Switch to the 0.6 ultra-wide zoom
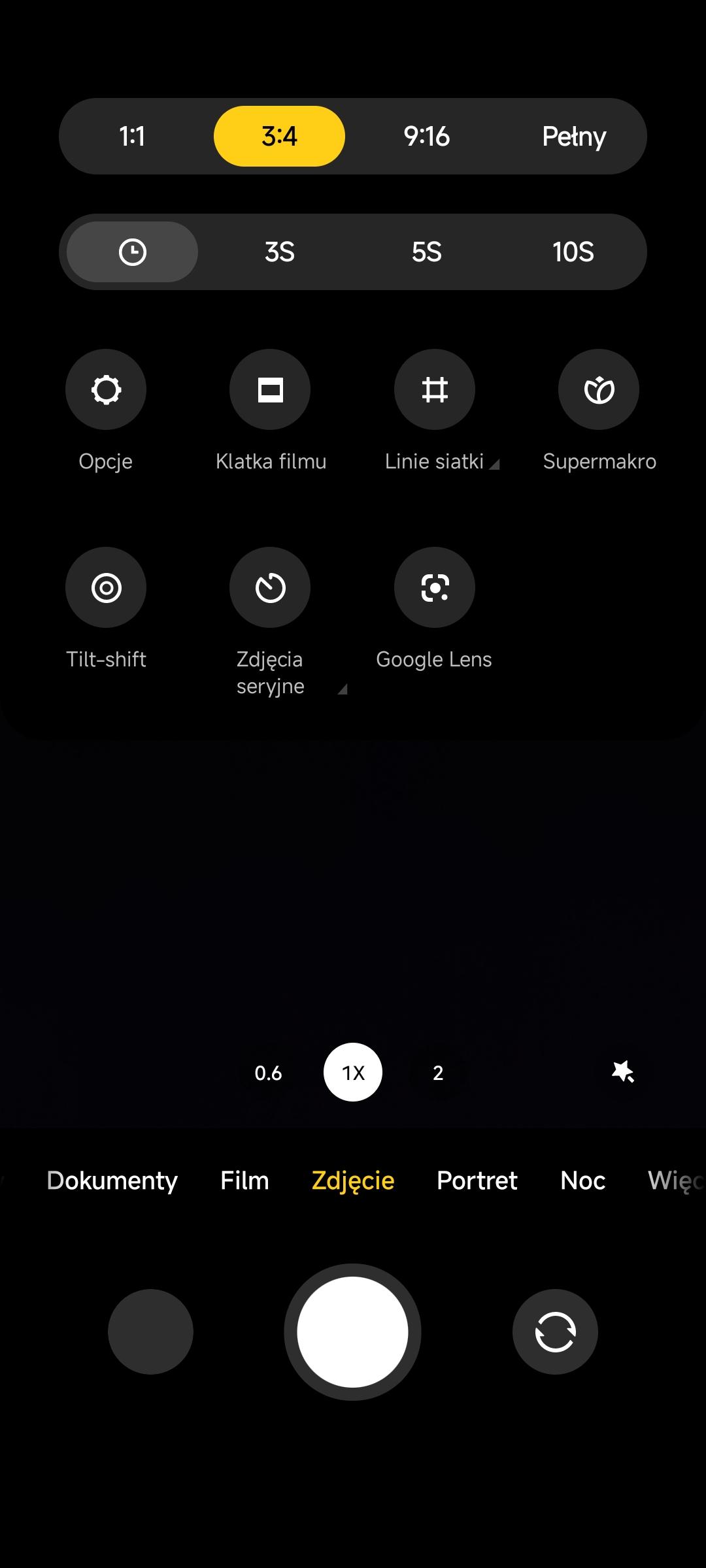 (x=268, y=1073)
